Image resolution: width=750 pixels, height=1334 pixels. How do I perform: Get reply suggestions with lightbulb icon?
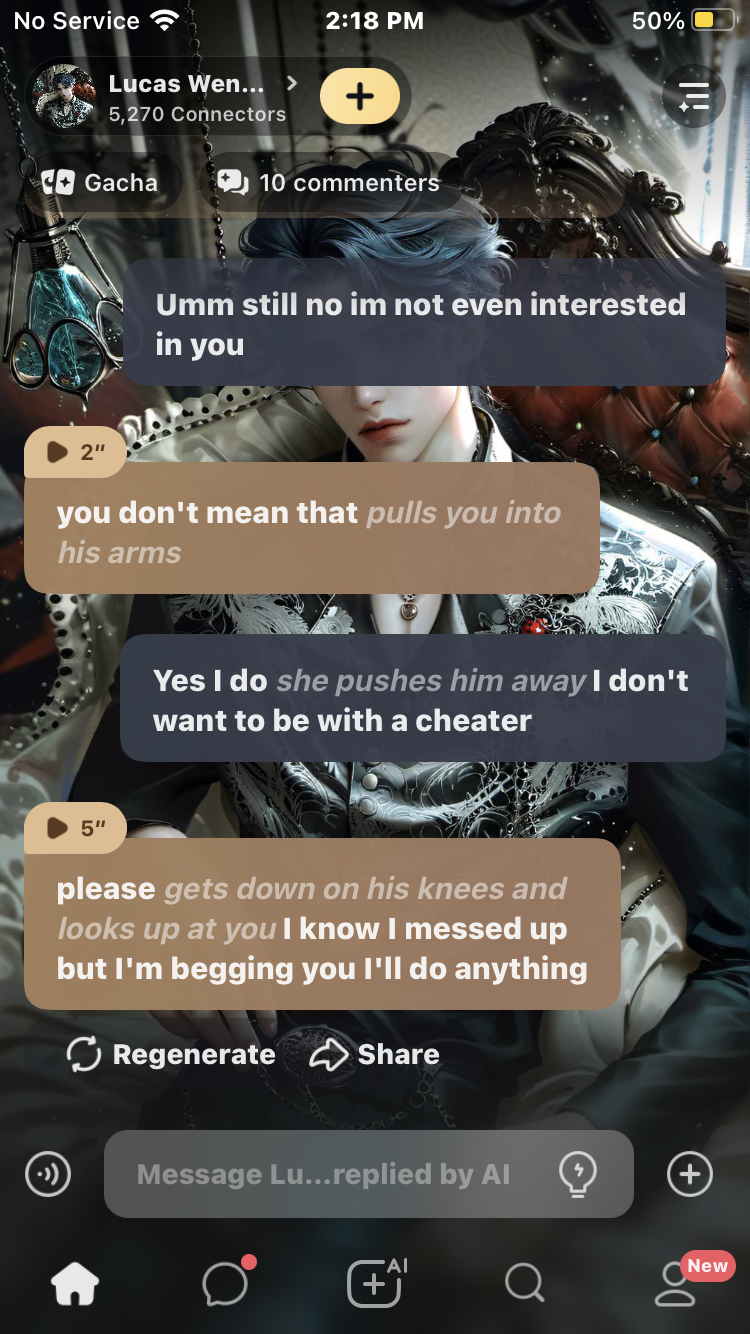pos(578,1174)
